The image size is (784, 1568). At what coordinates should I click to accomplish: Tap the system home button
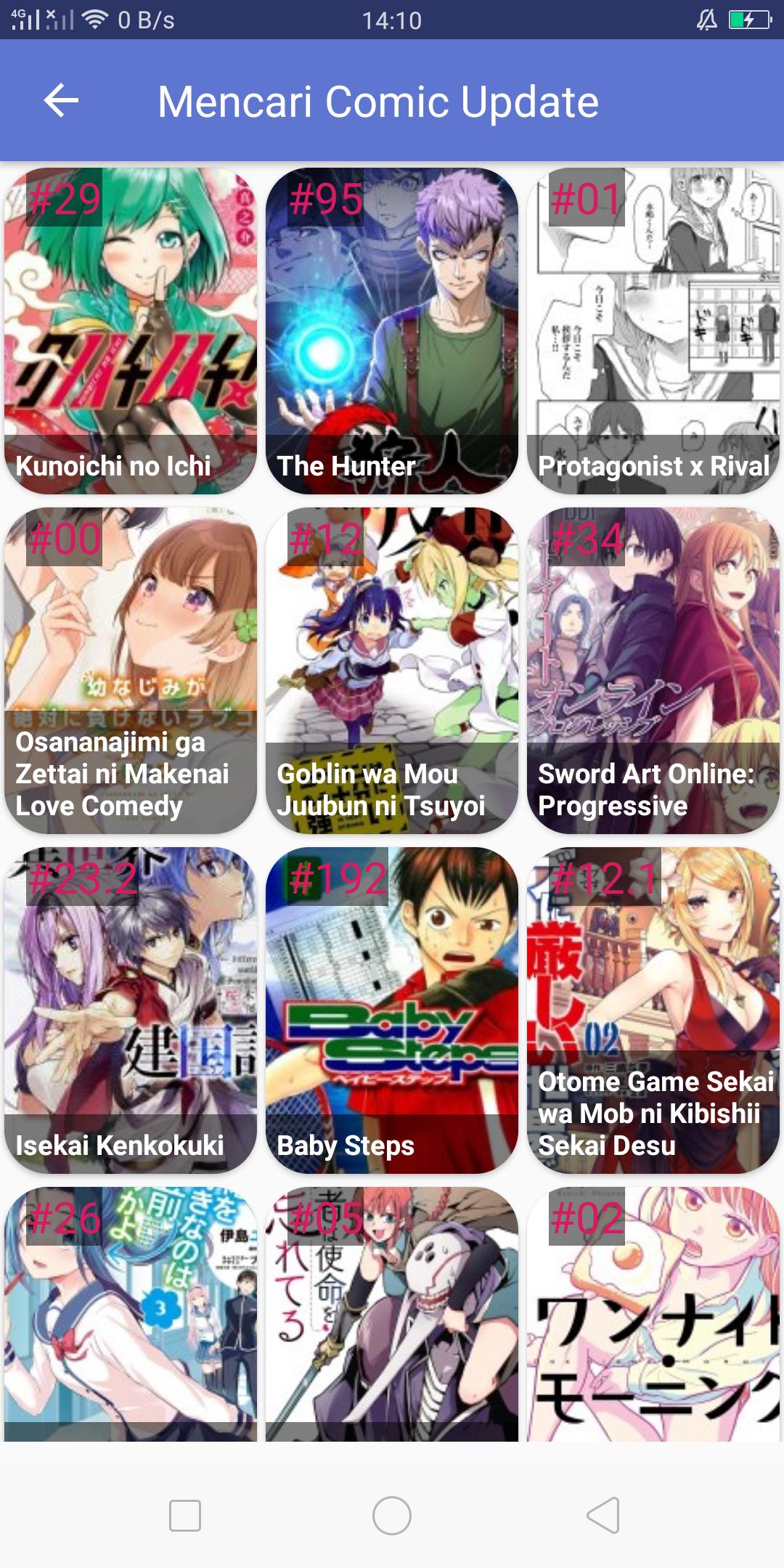(392, 1516)
